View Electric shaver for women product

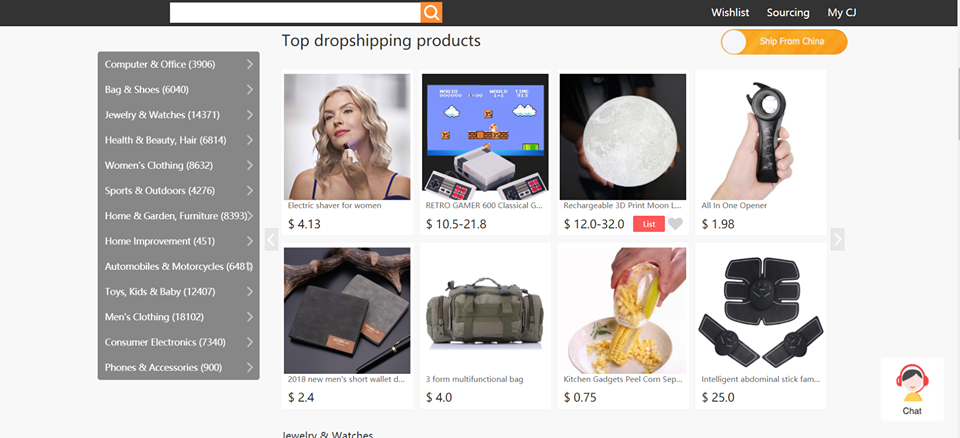(x=347, y=137)
